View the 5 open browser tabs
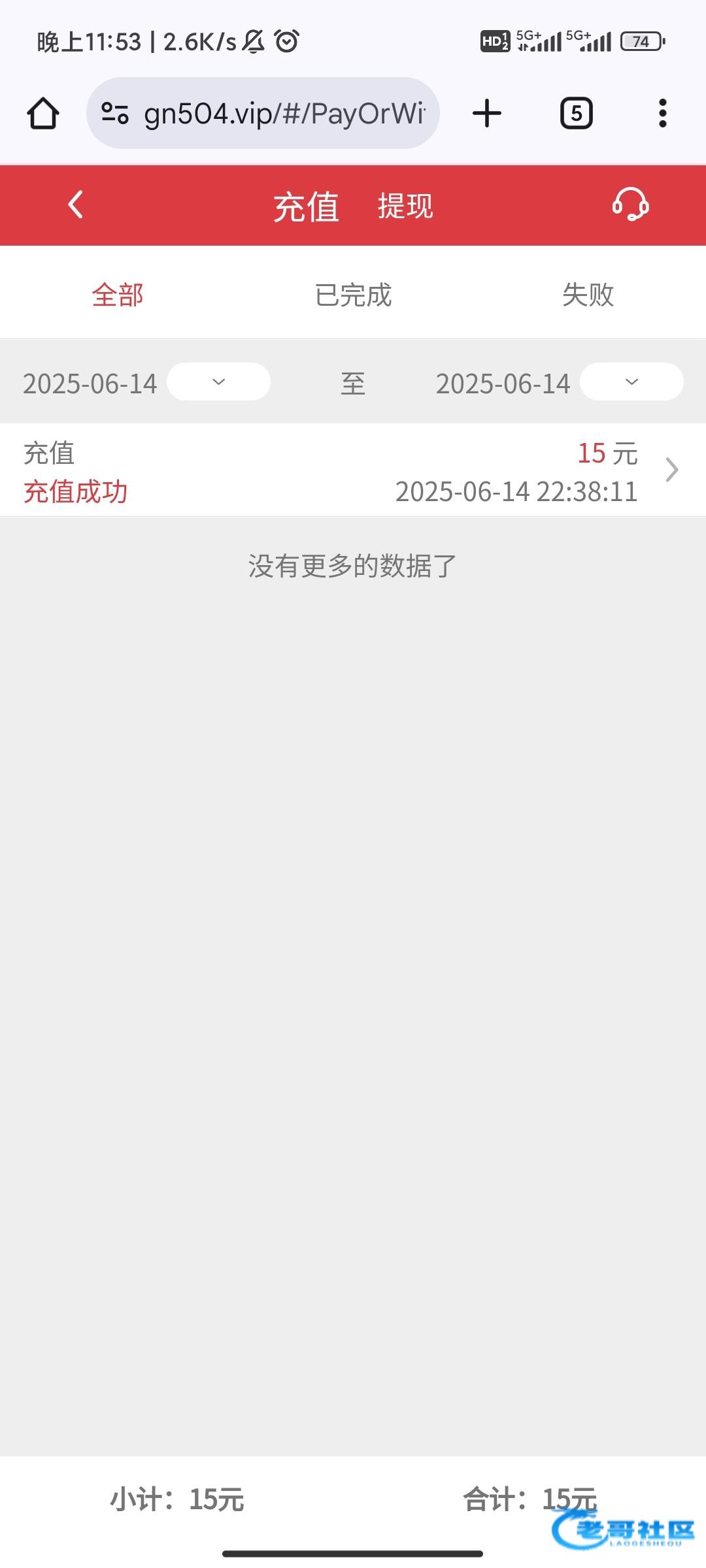The width and height of the screenshot is (706, 1568). (x=577, y=114)
